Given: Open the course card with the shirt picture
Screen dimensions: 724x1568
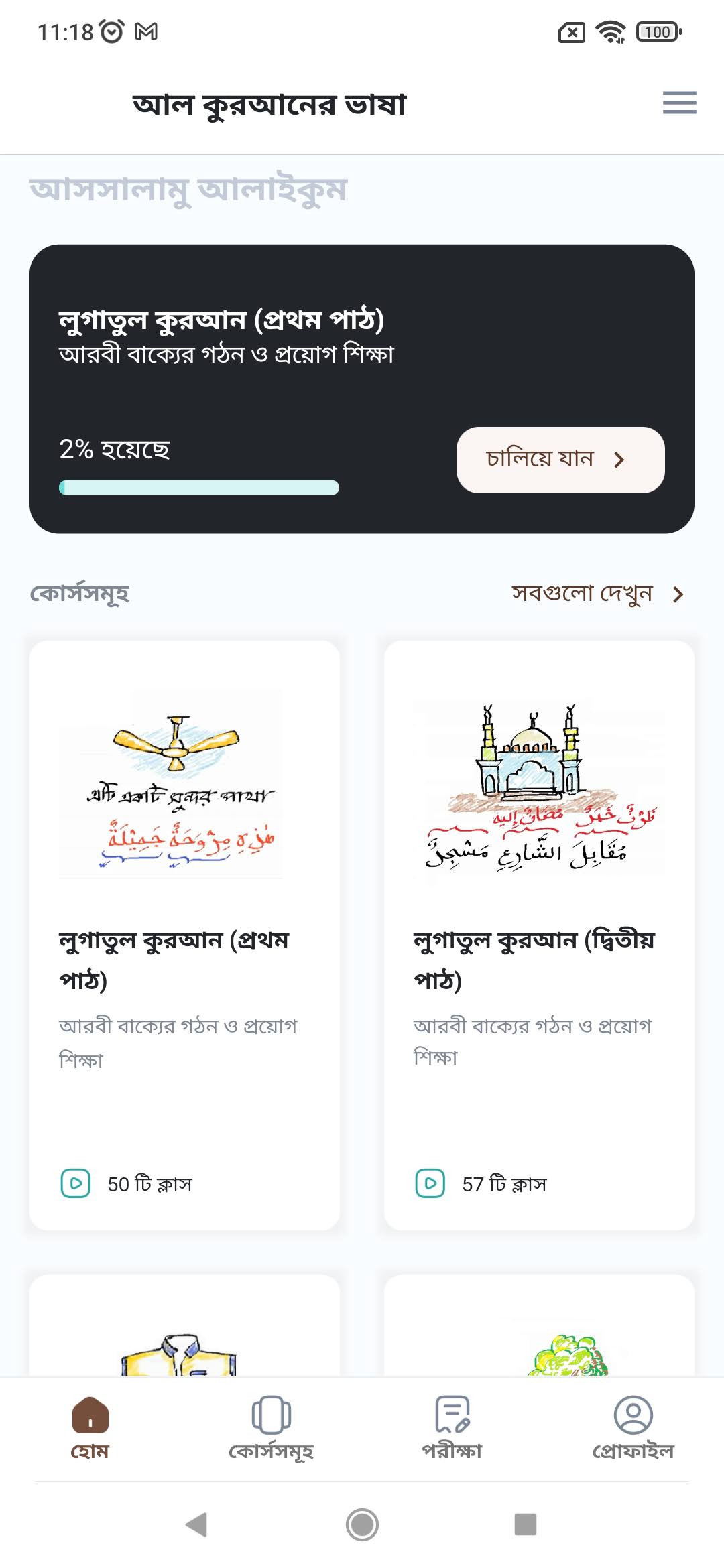Looking at the screenshot, I should [184, 1330].
